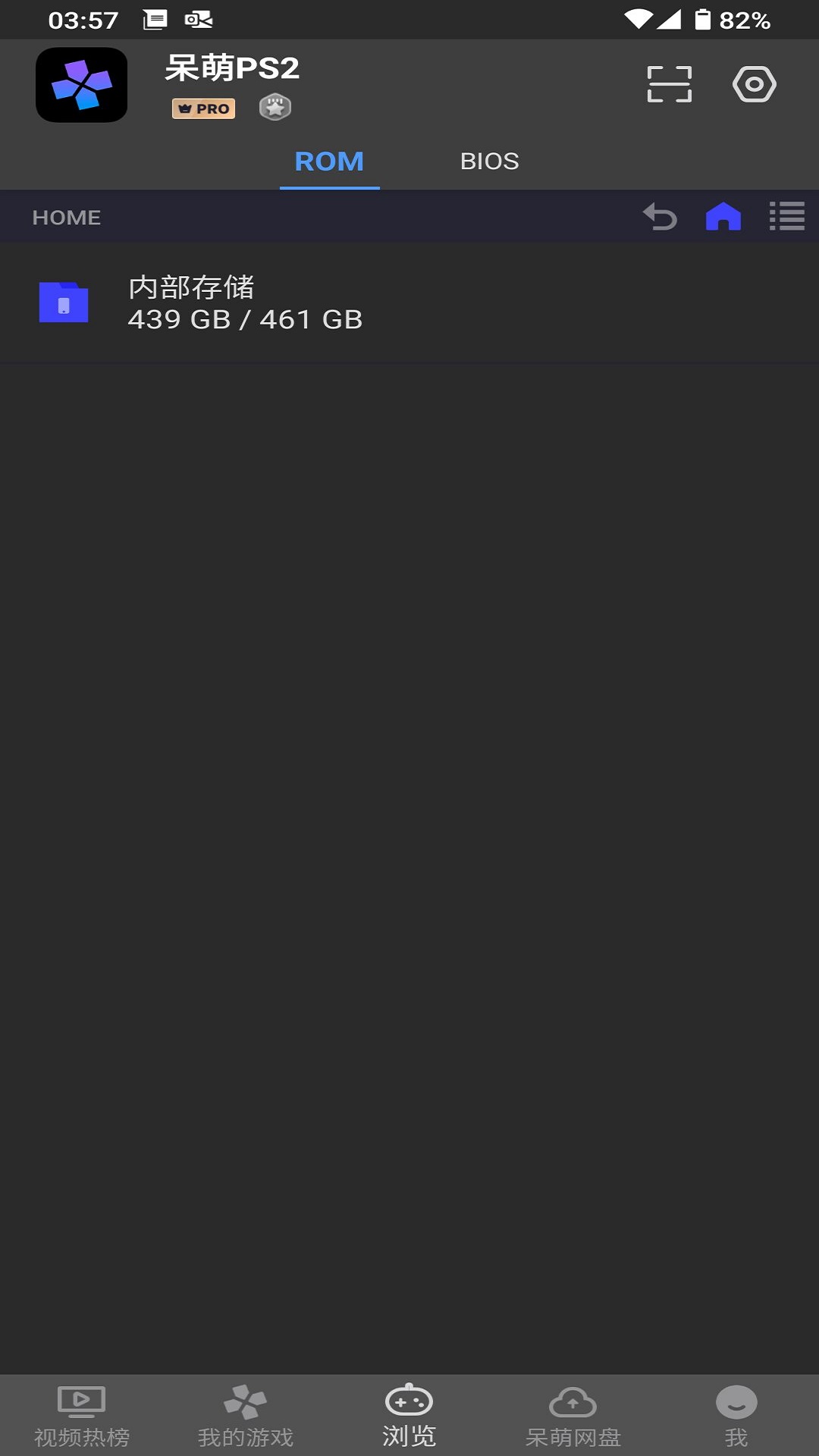Go to the 呆萌网盘 tab
This screenshot has height=1456, width=819.
pyautogui.click(x=573, y=1416)
